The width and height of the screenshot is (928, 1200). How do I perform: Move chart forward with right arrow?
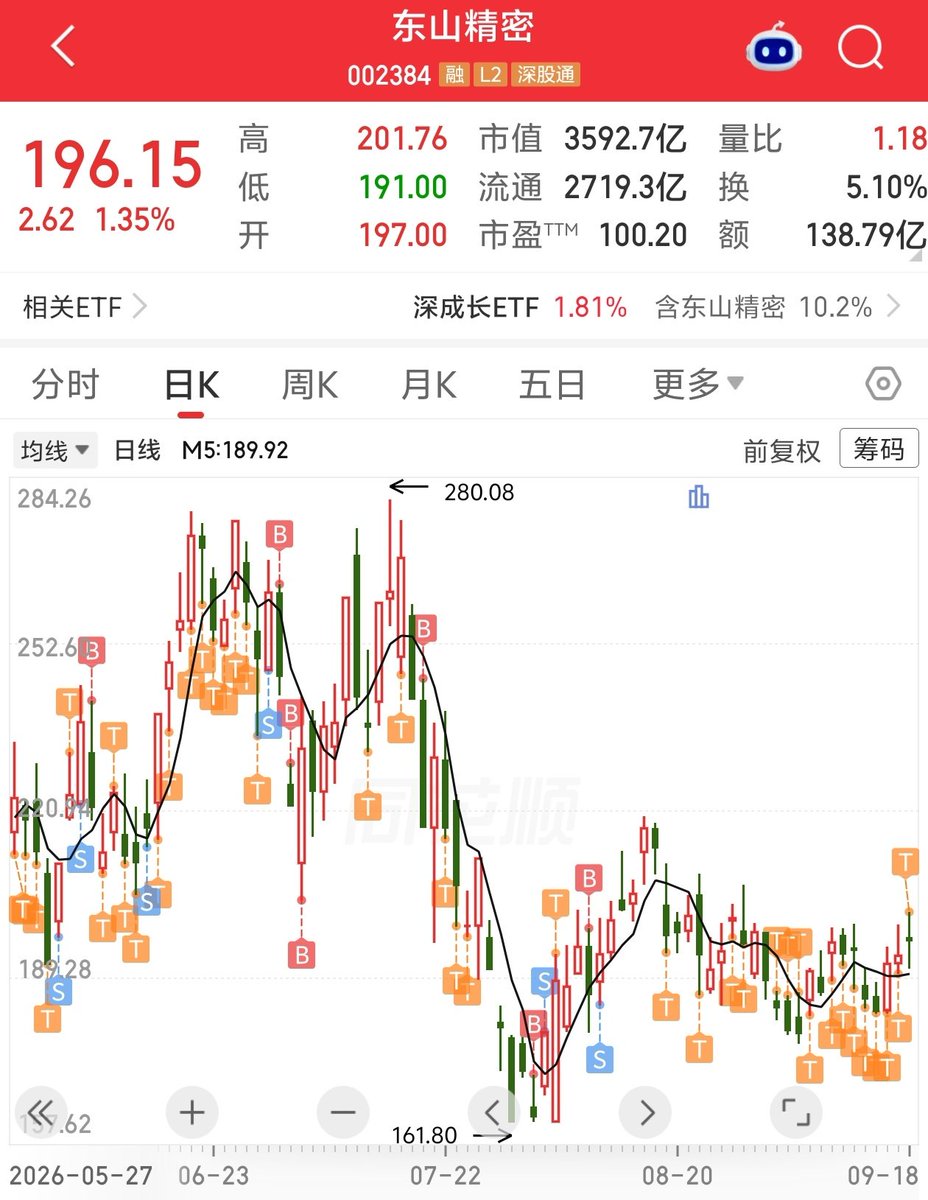646,1111
